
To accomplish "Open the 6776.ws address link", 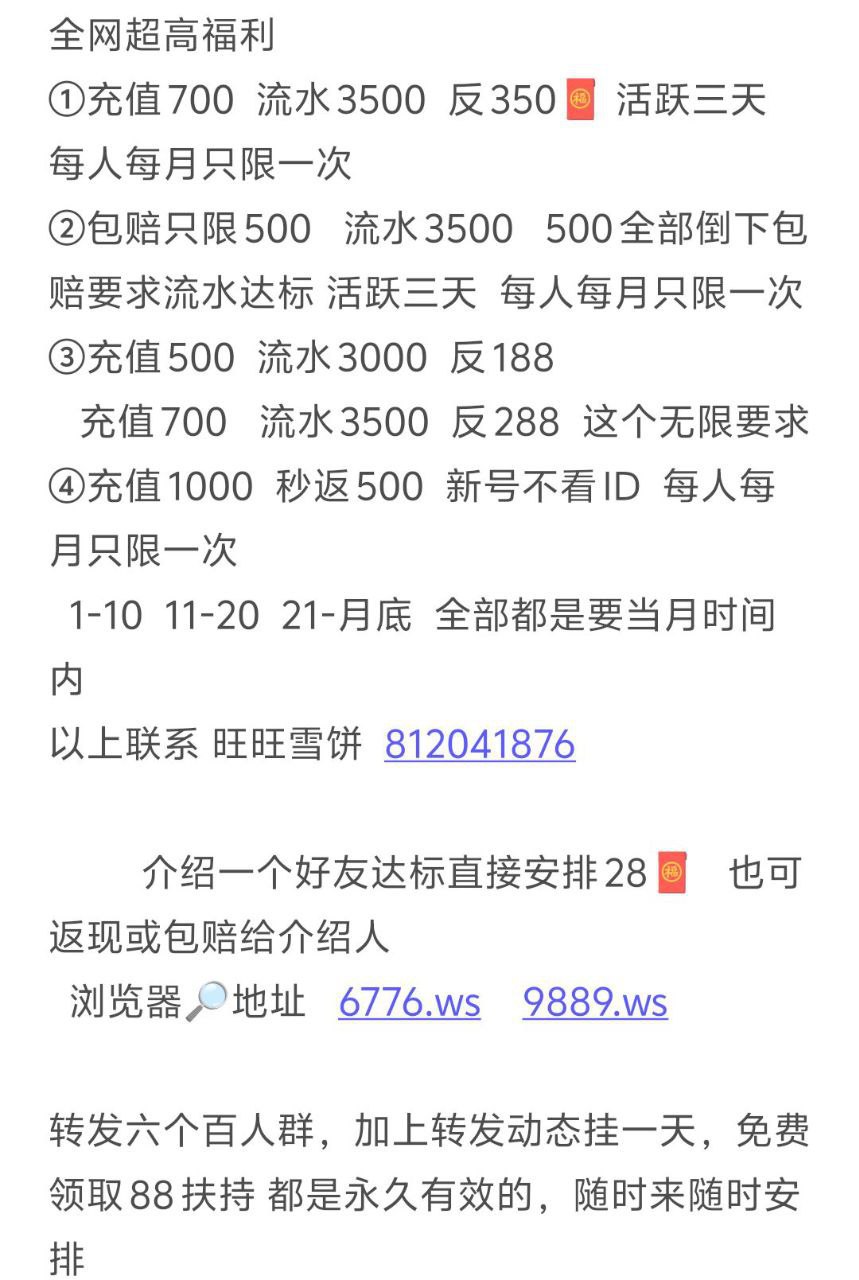I will 409,1002.
